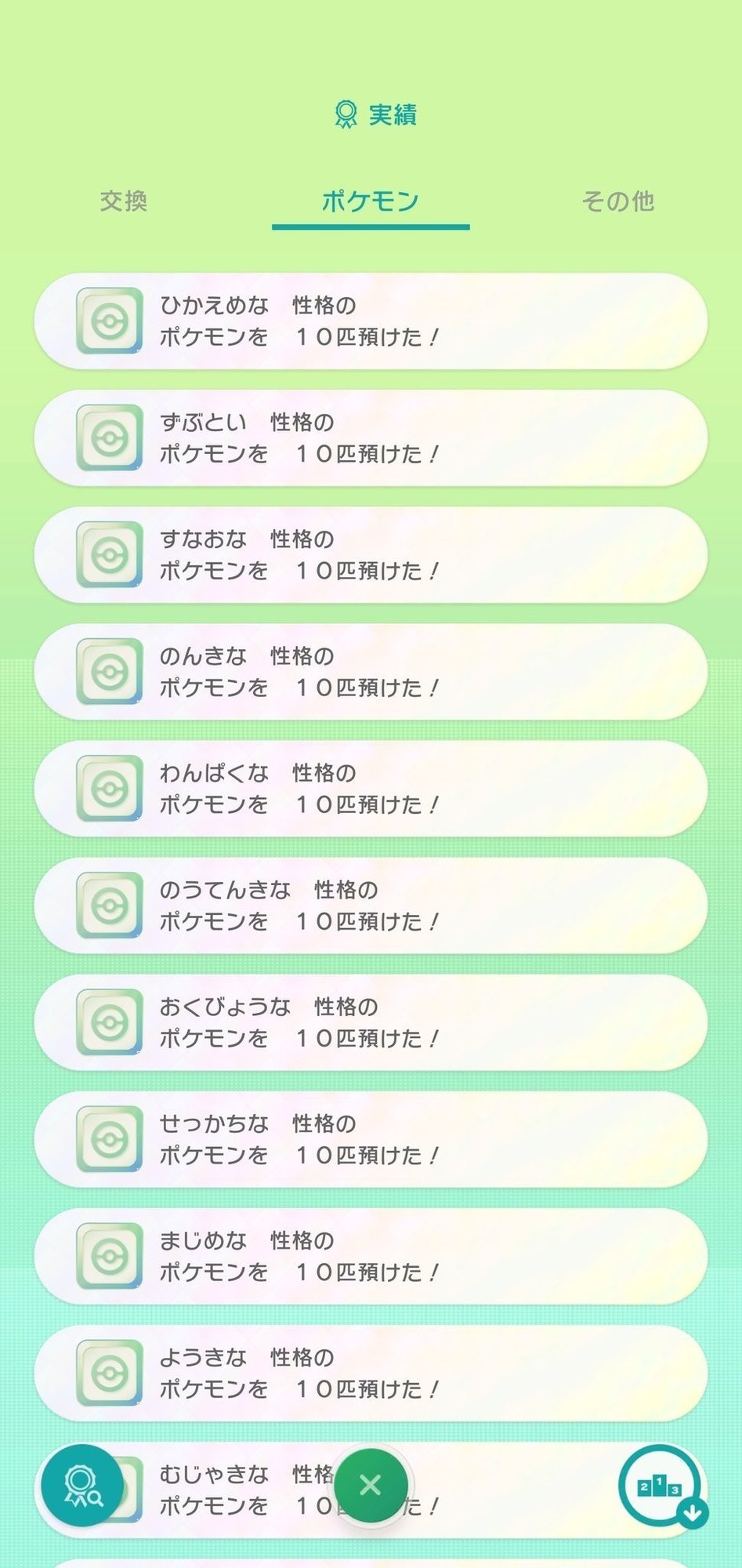Select the ポケモン tab
The height and width of the screenshot is (1568, 742).
(x=371, y=201)
